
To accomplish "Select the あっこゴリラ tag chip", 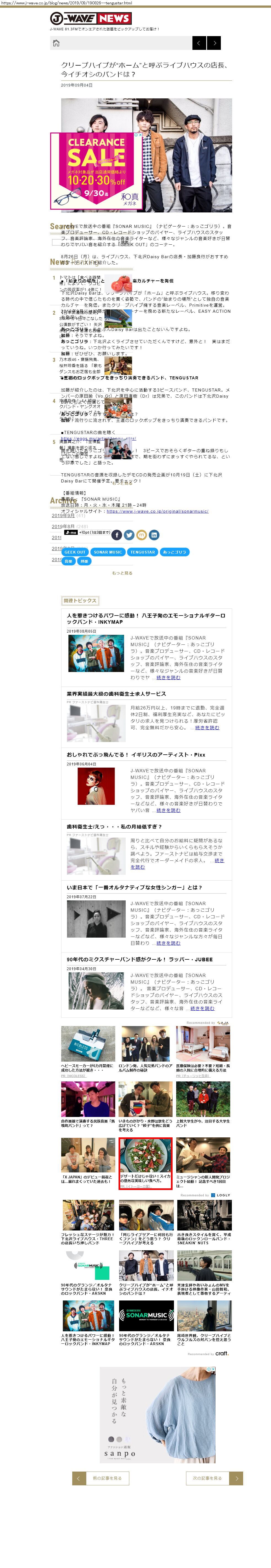I will tap(175, 552).
